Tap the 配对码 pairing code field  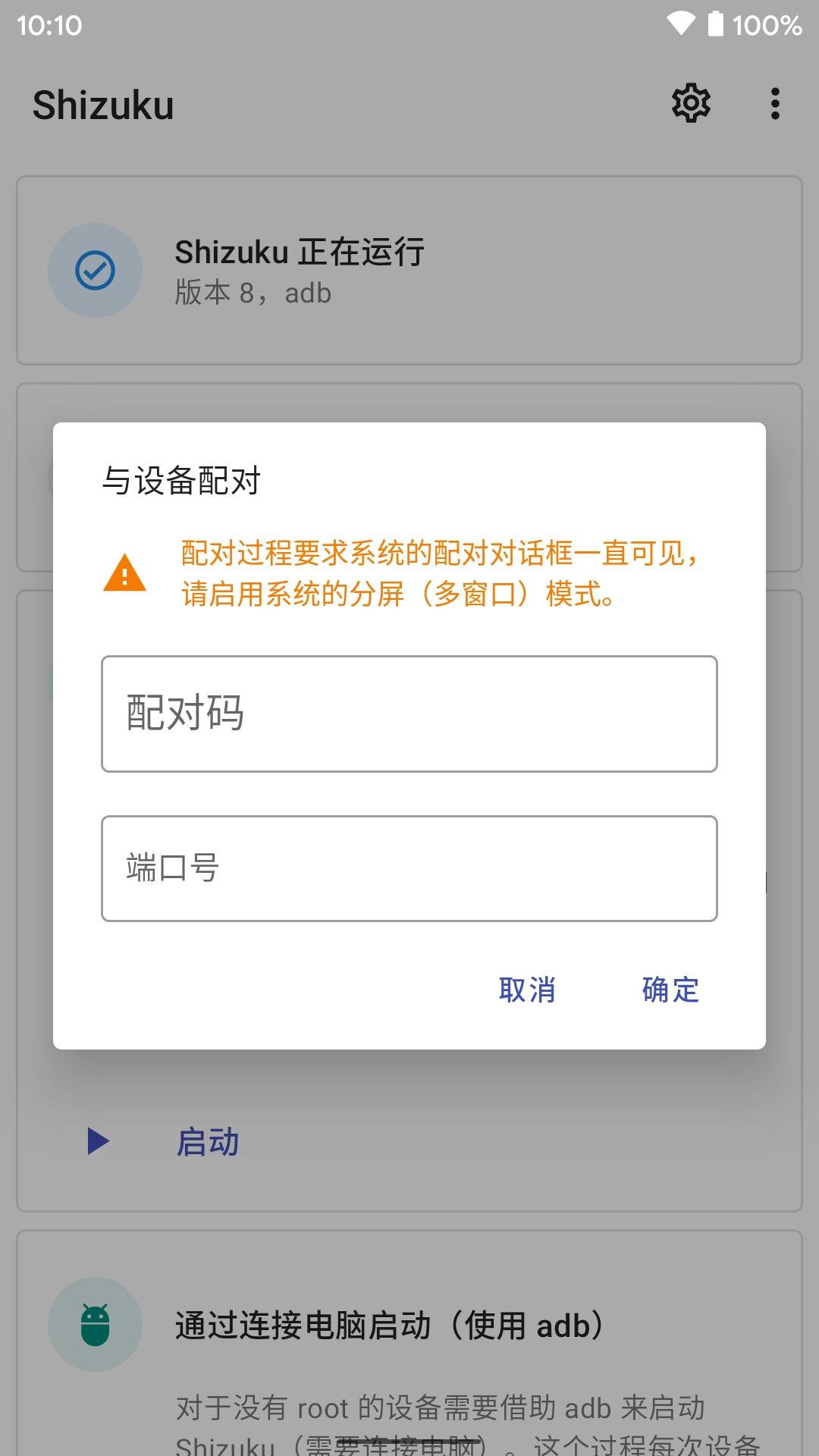pos(409,714)
